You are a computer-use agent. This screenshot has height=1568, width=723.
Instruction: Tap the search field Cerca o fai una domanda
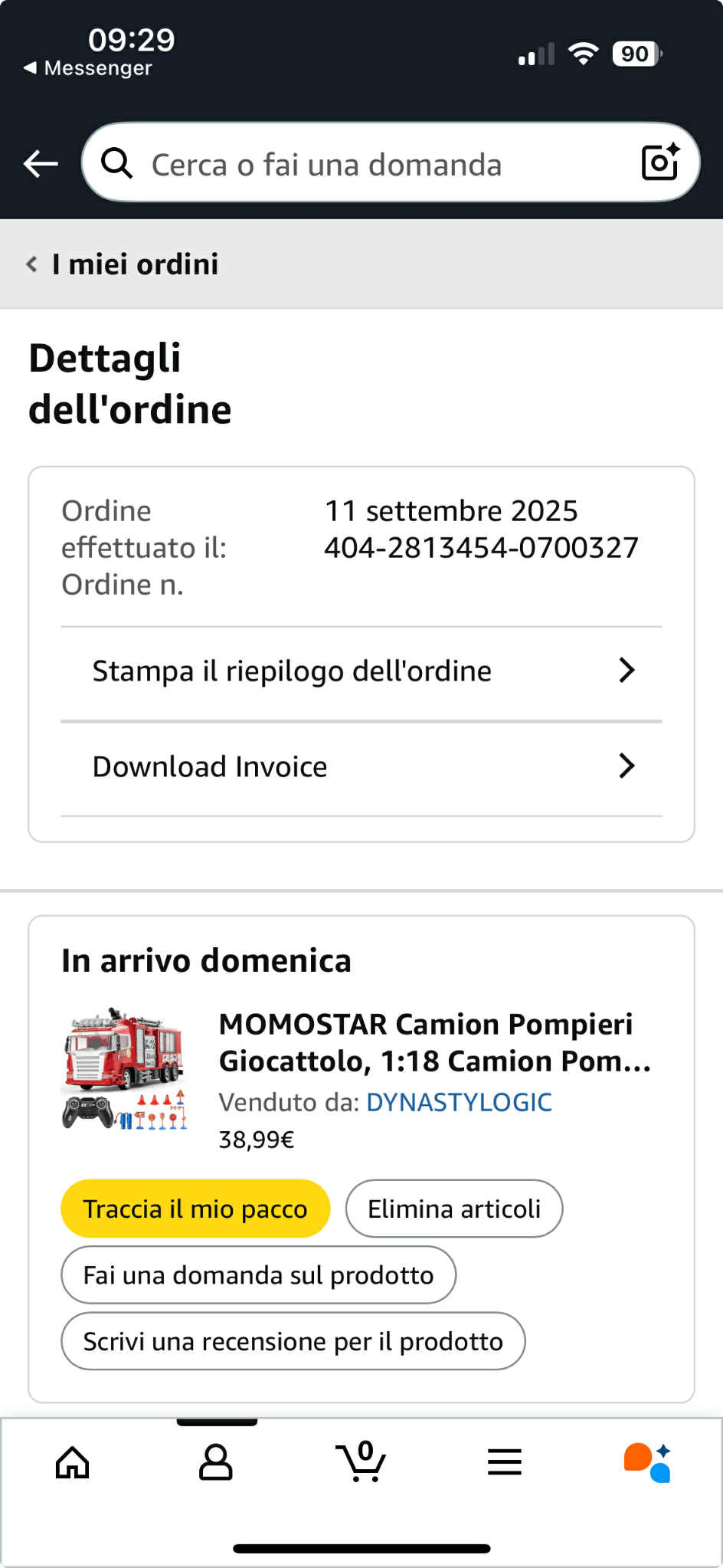tap(368, 164)
